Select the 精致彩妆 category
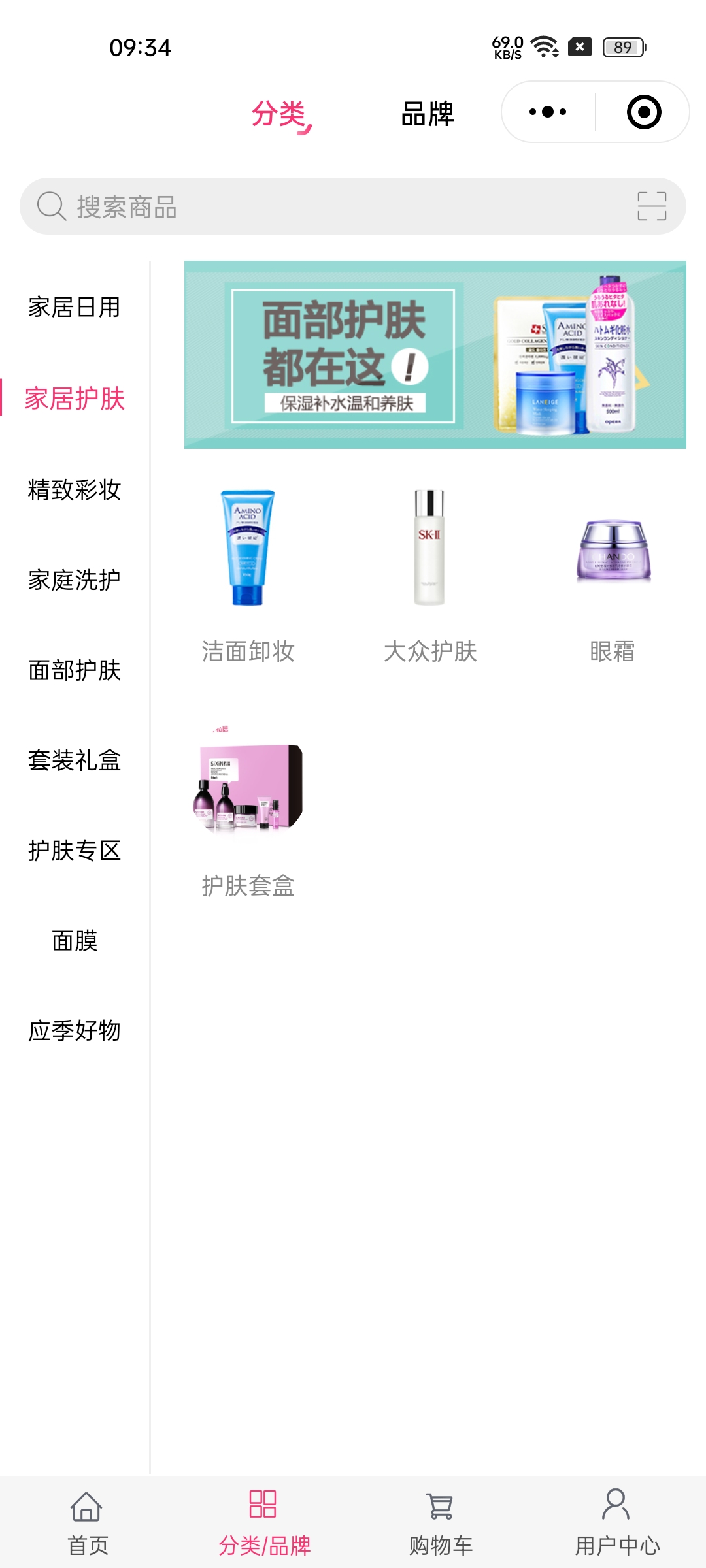 pos(75,489)
